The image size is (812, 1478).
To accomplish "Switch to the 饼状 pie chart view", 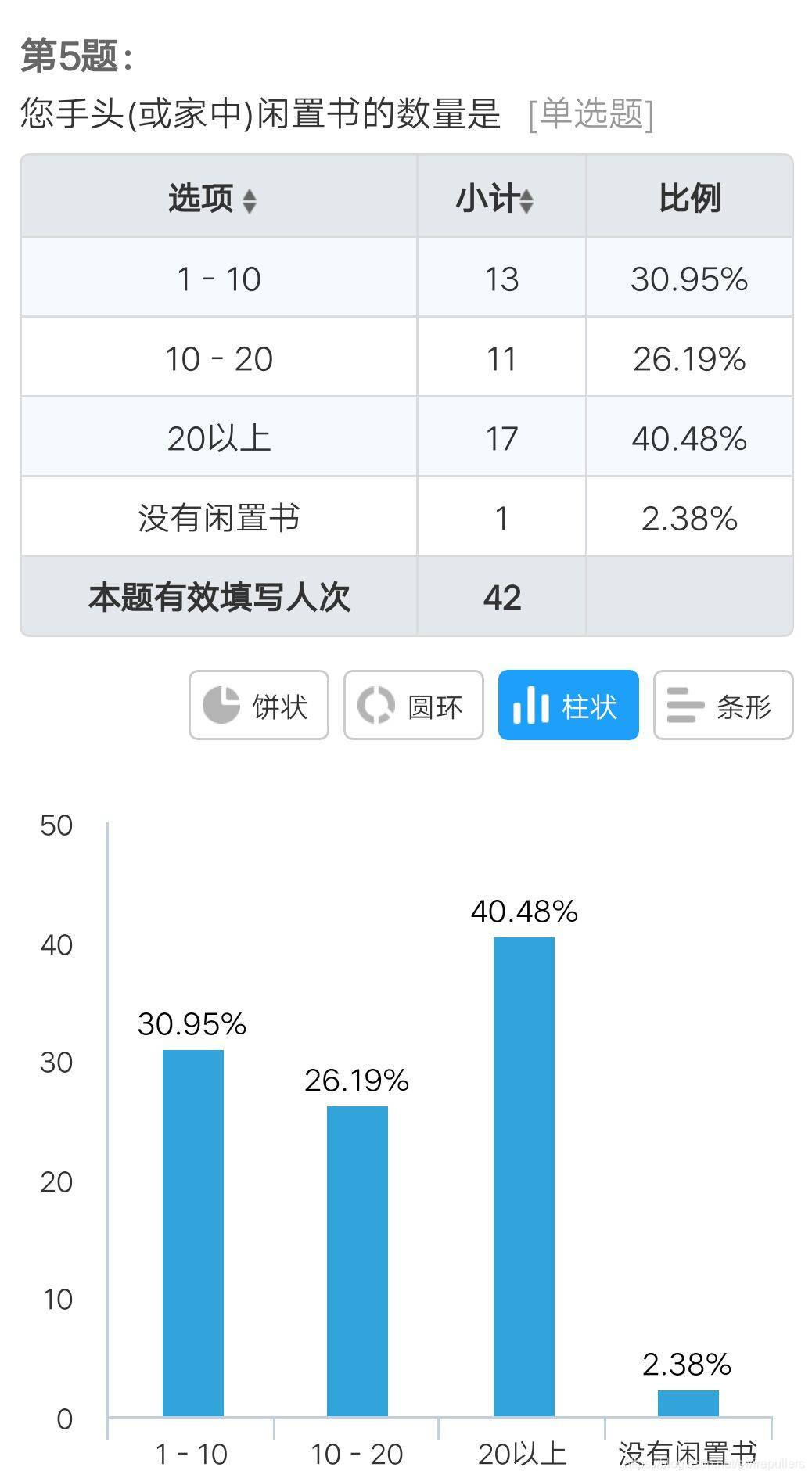I will click(258, 705).
